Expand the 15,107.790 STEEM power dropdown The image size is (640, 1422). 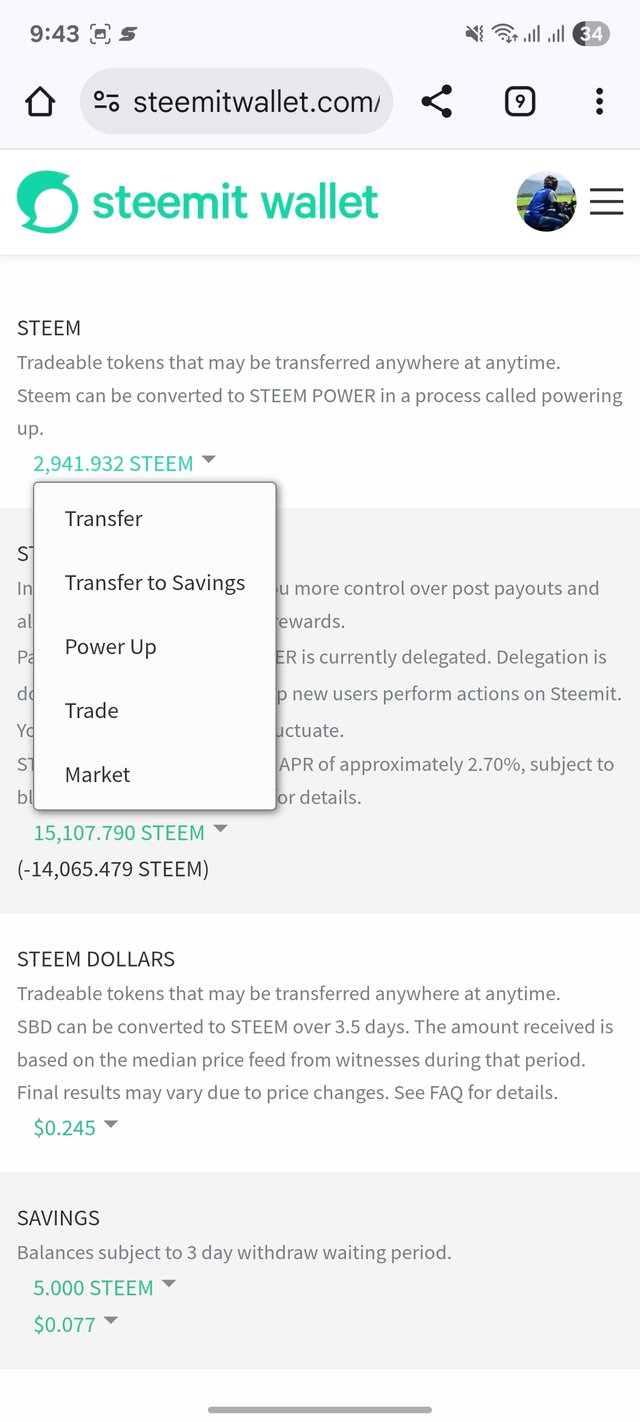pyautogui.click(x=130, y=832)
